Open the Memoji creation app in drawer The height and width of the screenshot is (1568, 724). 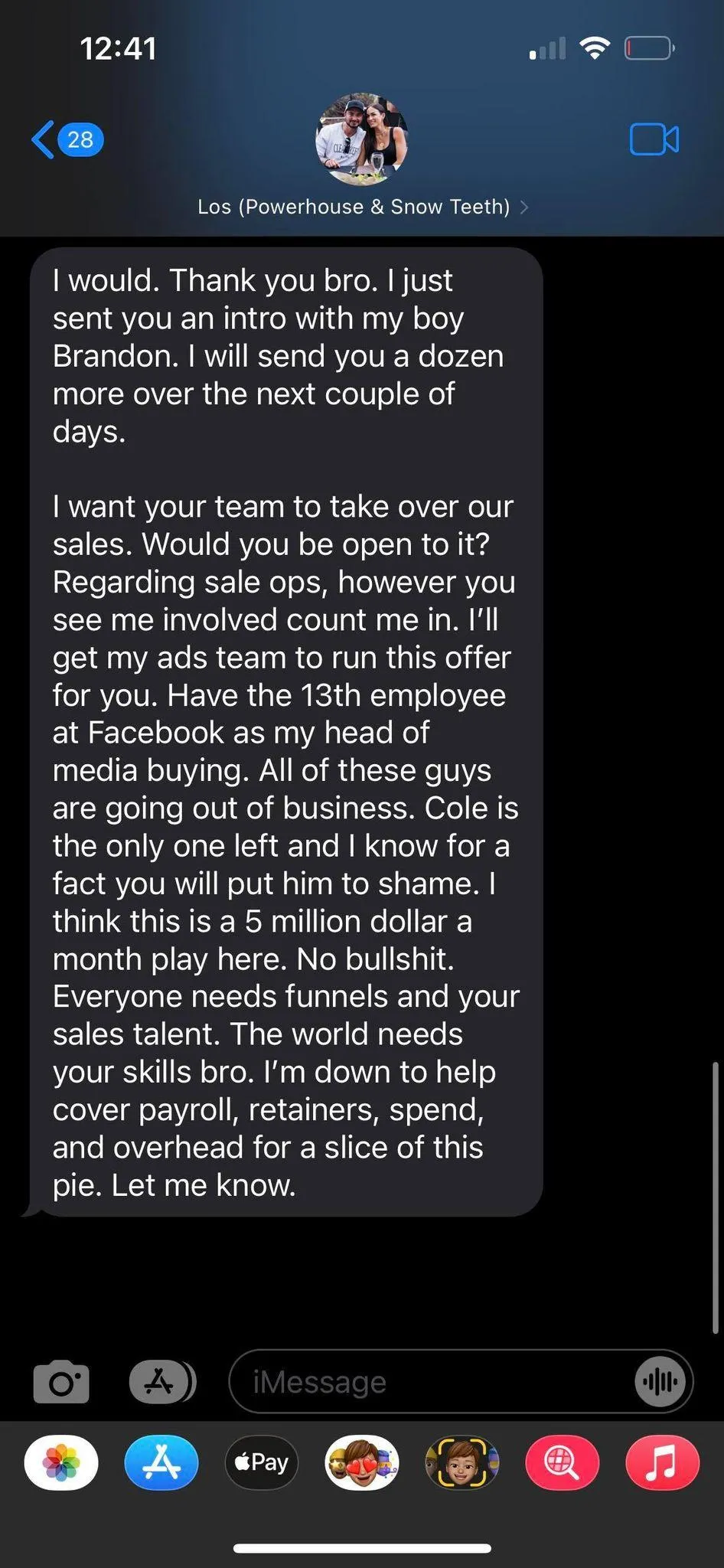[462, 1462]
